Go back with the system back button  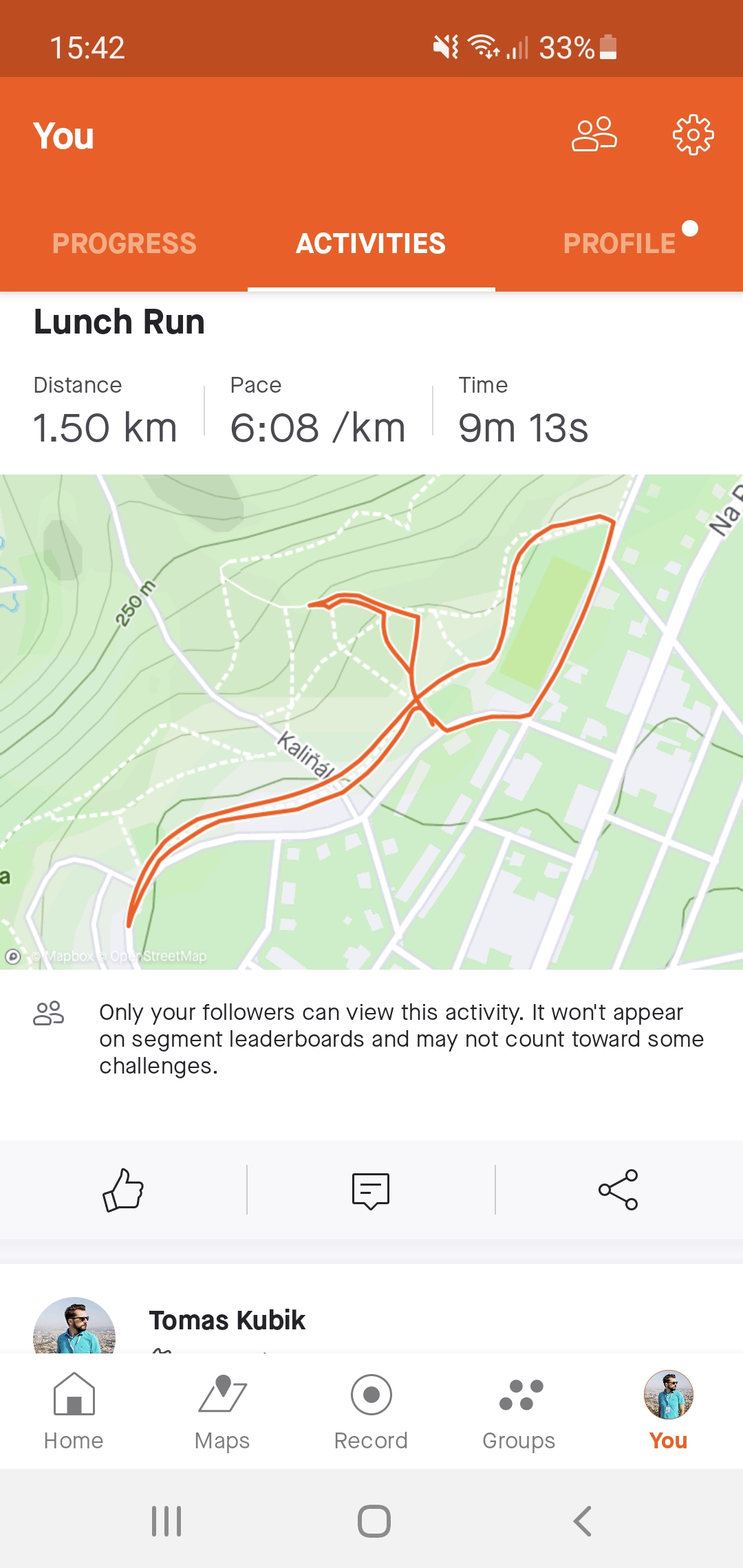click(582, 1521)
